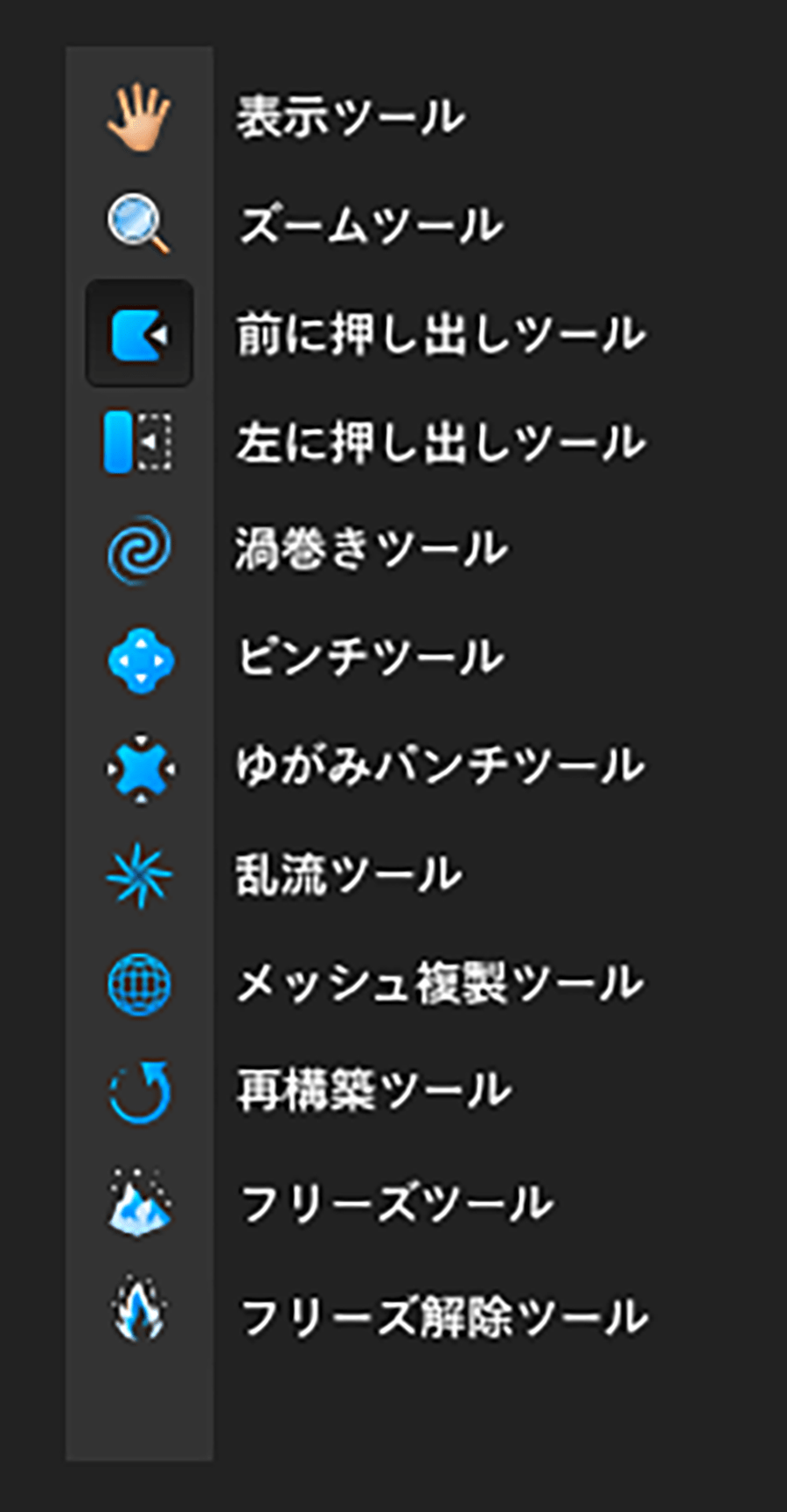Activate the turbulence tool
The image size is (787, 1512).
(138, 875)
